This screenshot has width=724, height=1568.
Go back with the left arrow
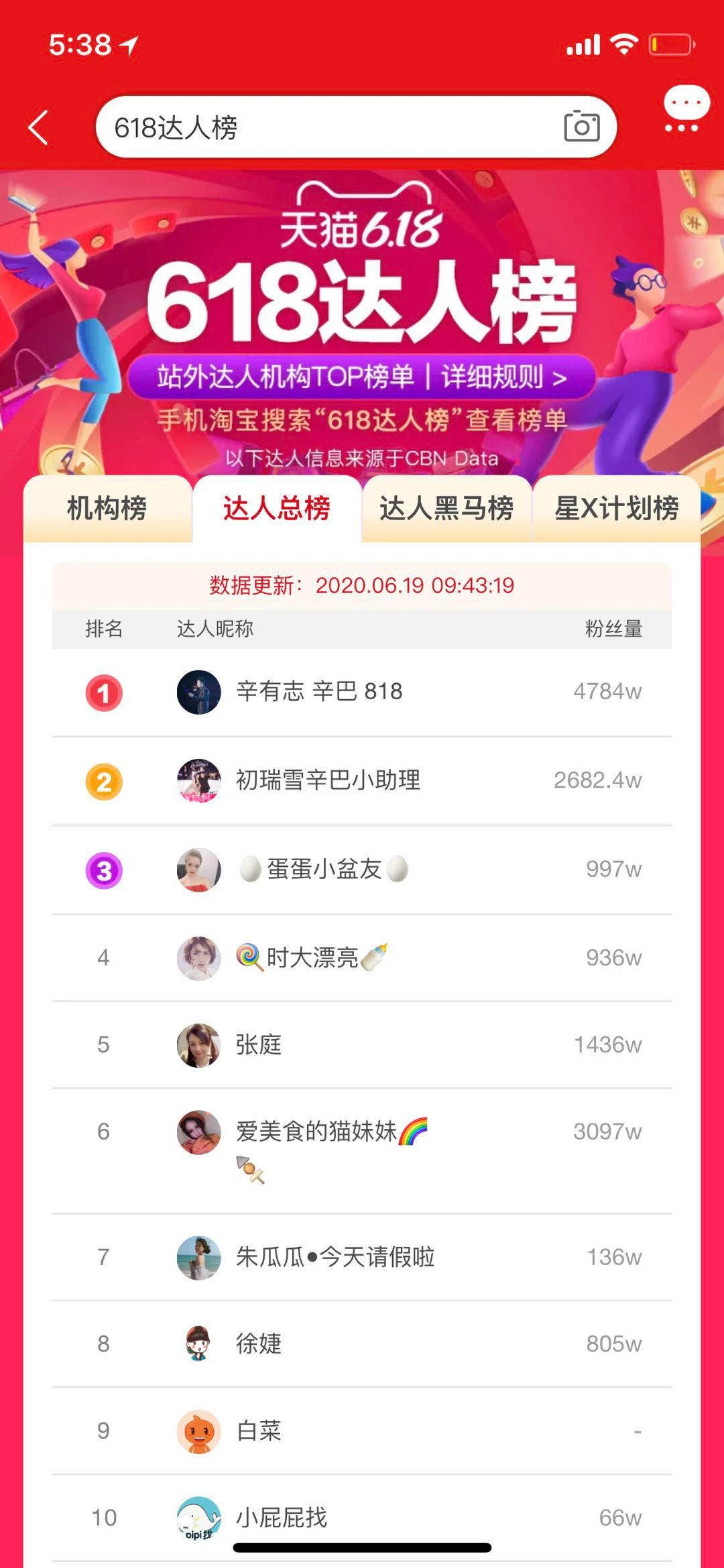click(38, 127)
